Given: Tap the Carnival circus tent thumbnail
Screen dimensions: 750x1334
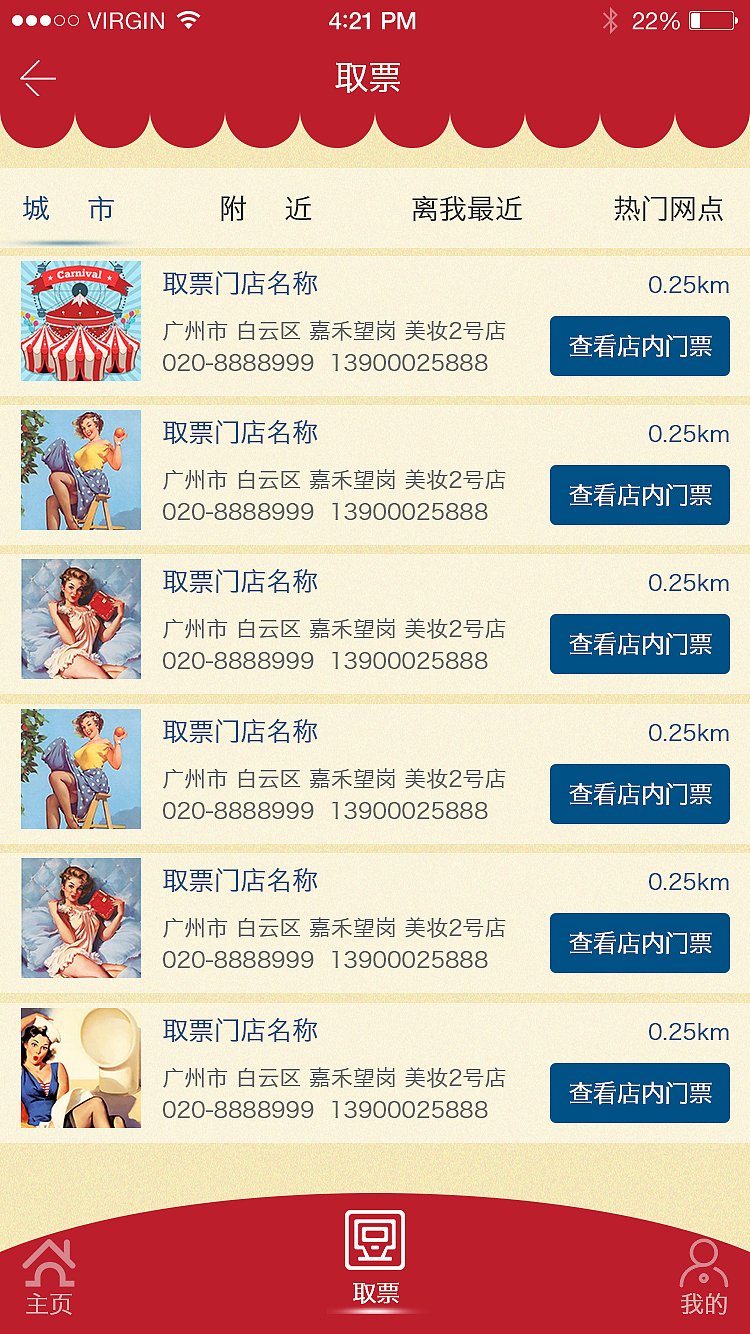Looking at the screenshot, I should tap(81, 320).
